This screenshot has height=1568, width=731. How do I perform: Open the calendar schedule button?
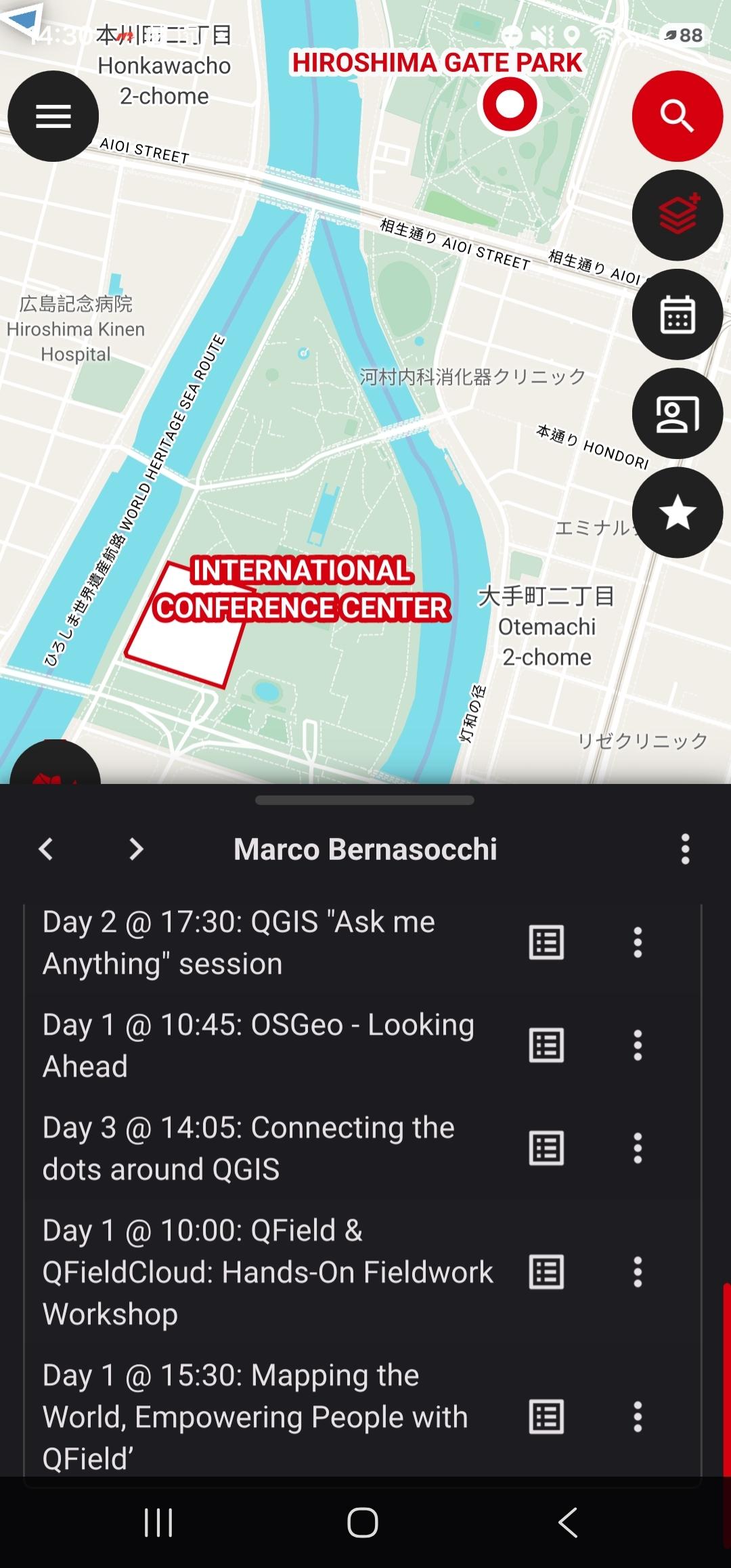(x=678, y=314)
